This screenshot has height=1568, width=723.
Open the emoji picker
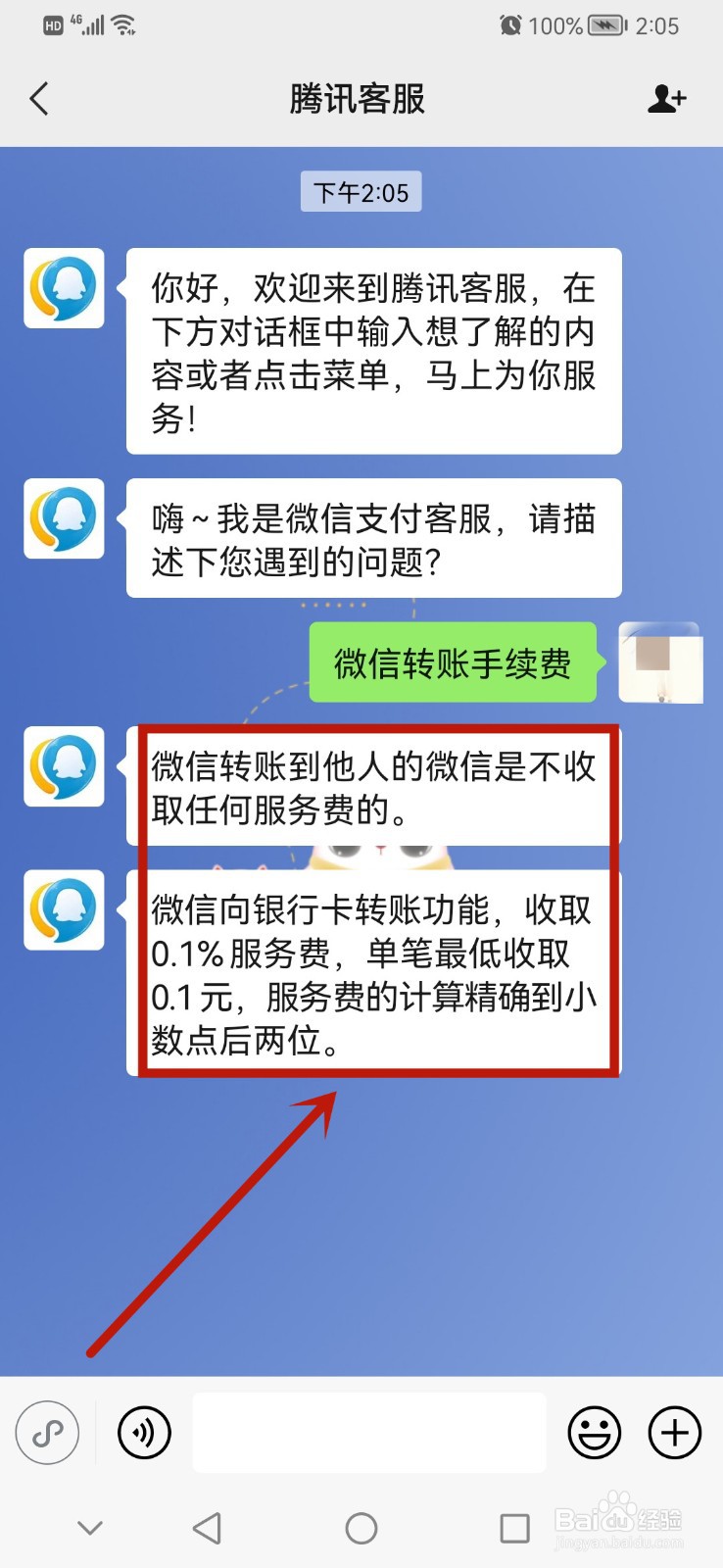tap(594, 1433)
